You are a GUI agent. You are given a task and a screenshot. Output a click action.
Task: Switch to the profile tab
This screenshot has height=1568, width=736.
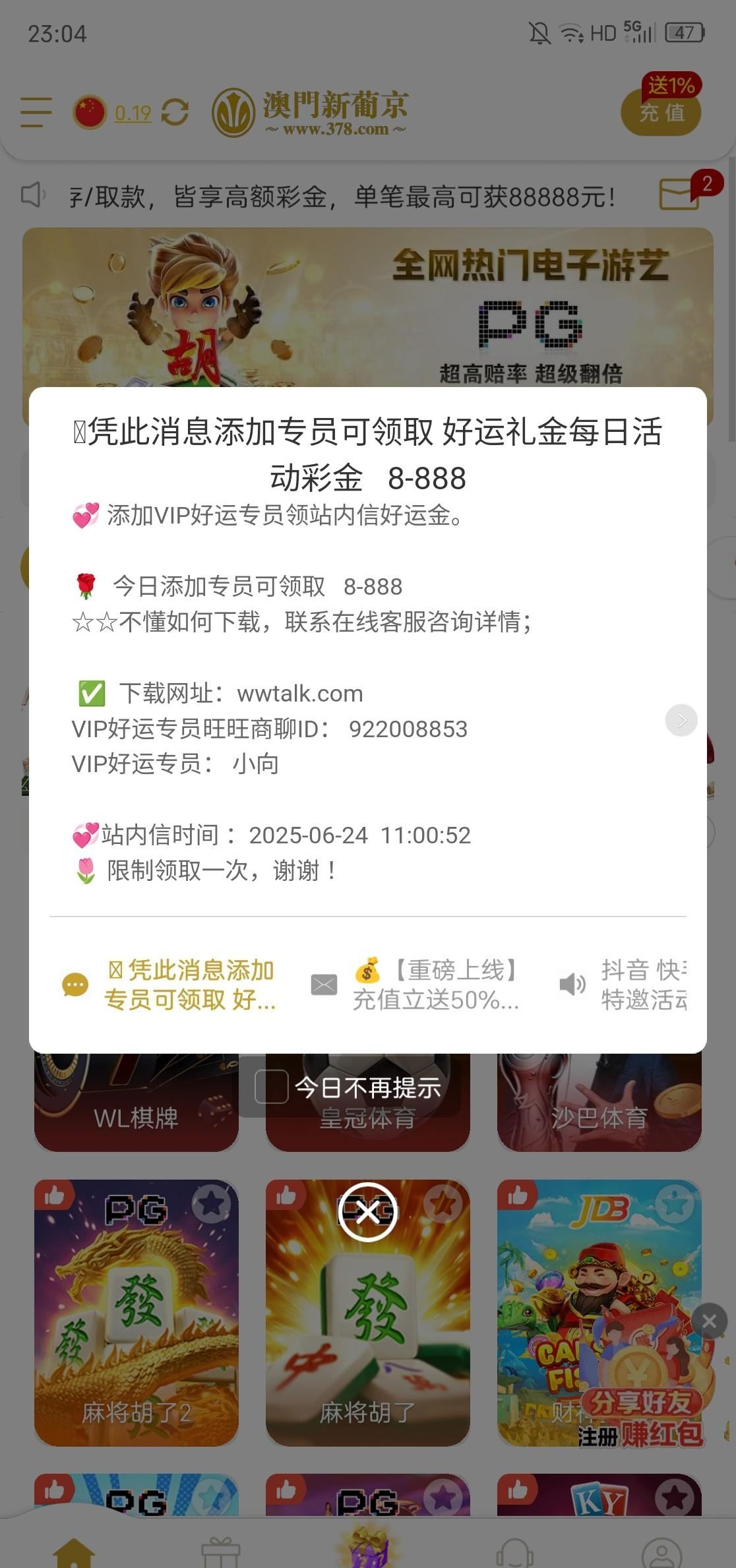pyautogui.click(x=661, y=1553)
